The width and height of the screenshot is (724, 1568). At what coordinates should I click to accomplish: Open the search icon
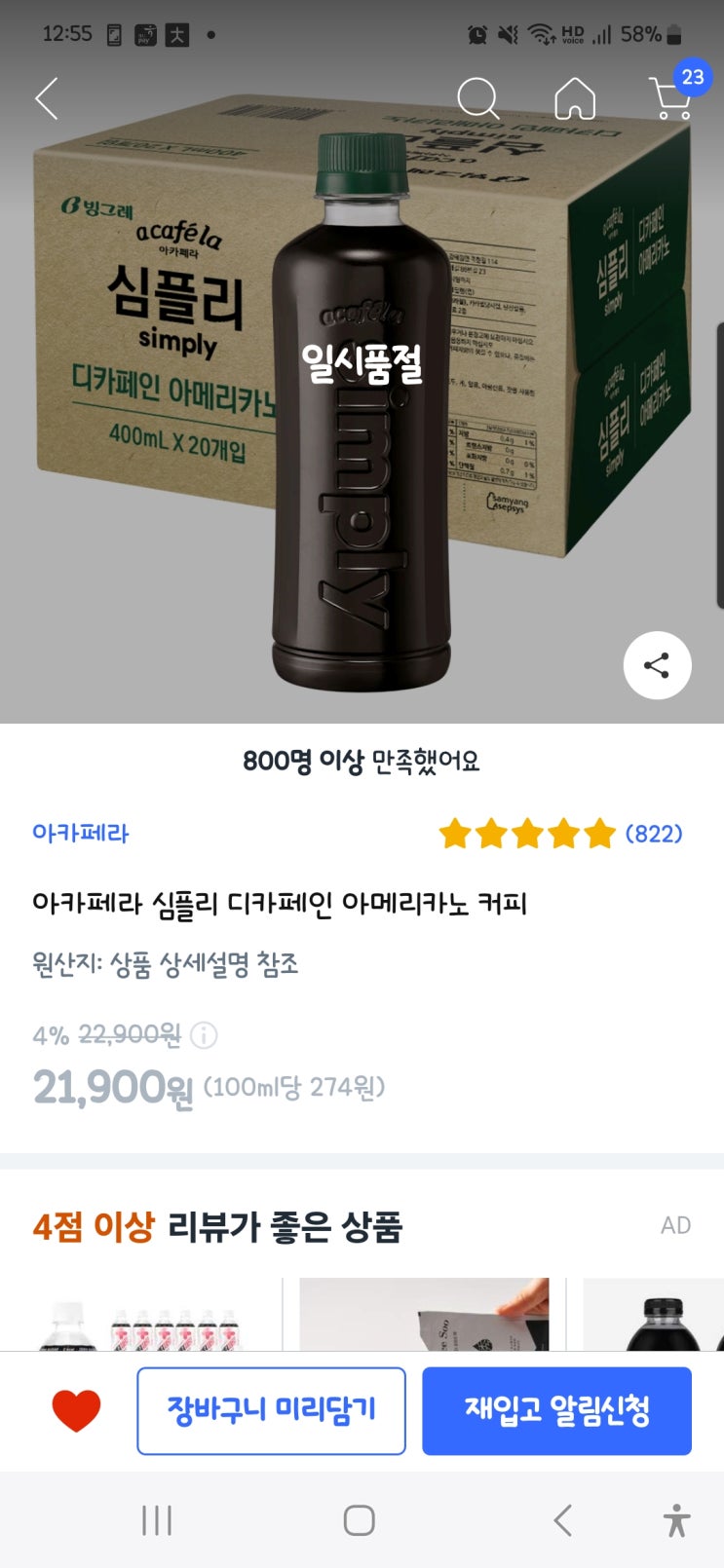[477, 98]
